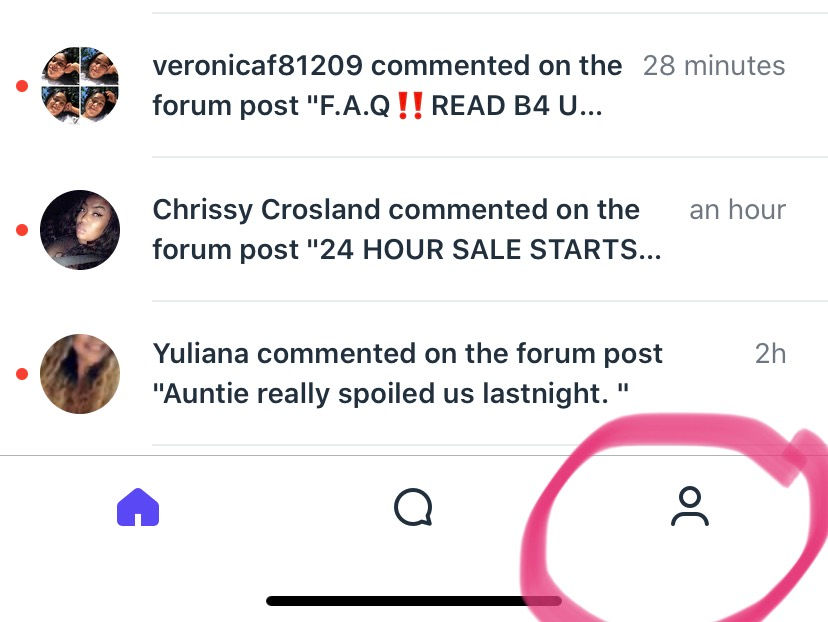Viewport: 828px width, 622px height.
Task: View Yuliana's avatar
Action: pyautogui.click(x=80, y=374)
